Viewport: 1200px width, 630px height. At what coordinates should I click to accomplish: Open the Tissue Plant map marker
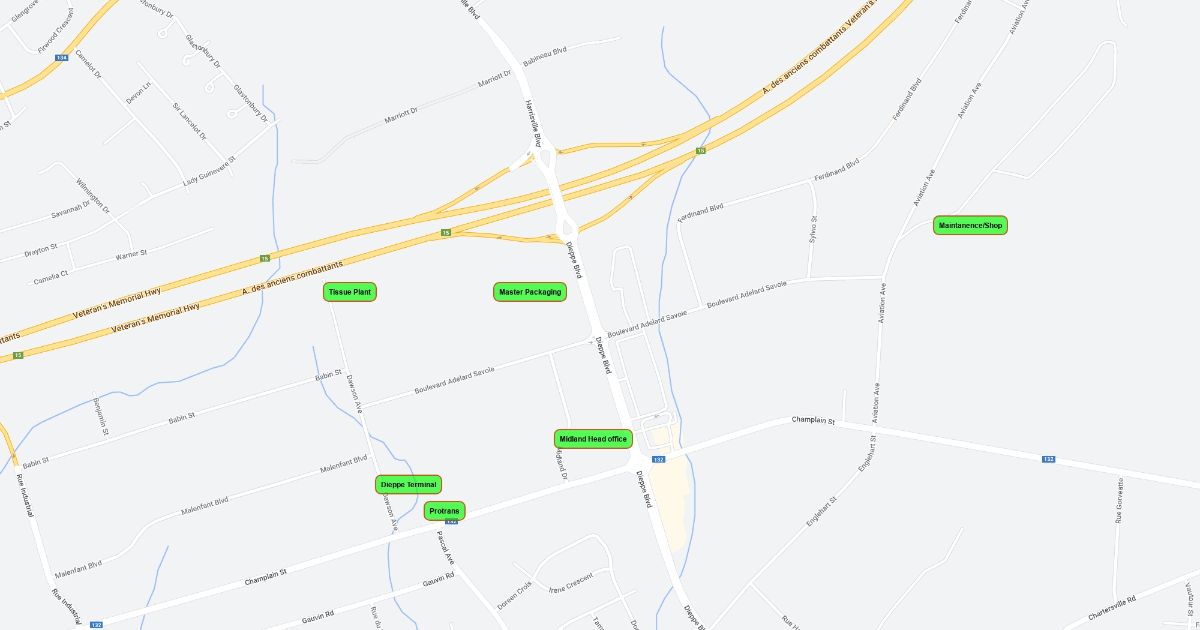[x=350, y=292]
